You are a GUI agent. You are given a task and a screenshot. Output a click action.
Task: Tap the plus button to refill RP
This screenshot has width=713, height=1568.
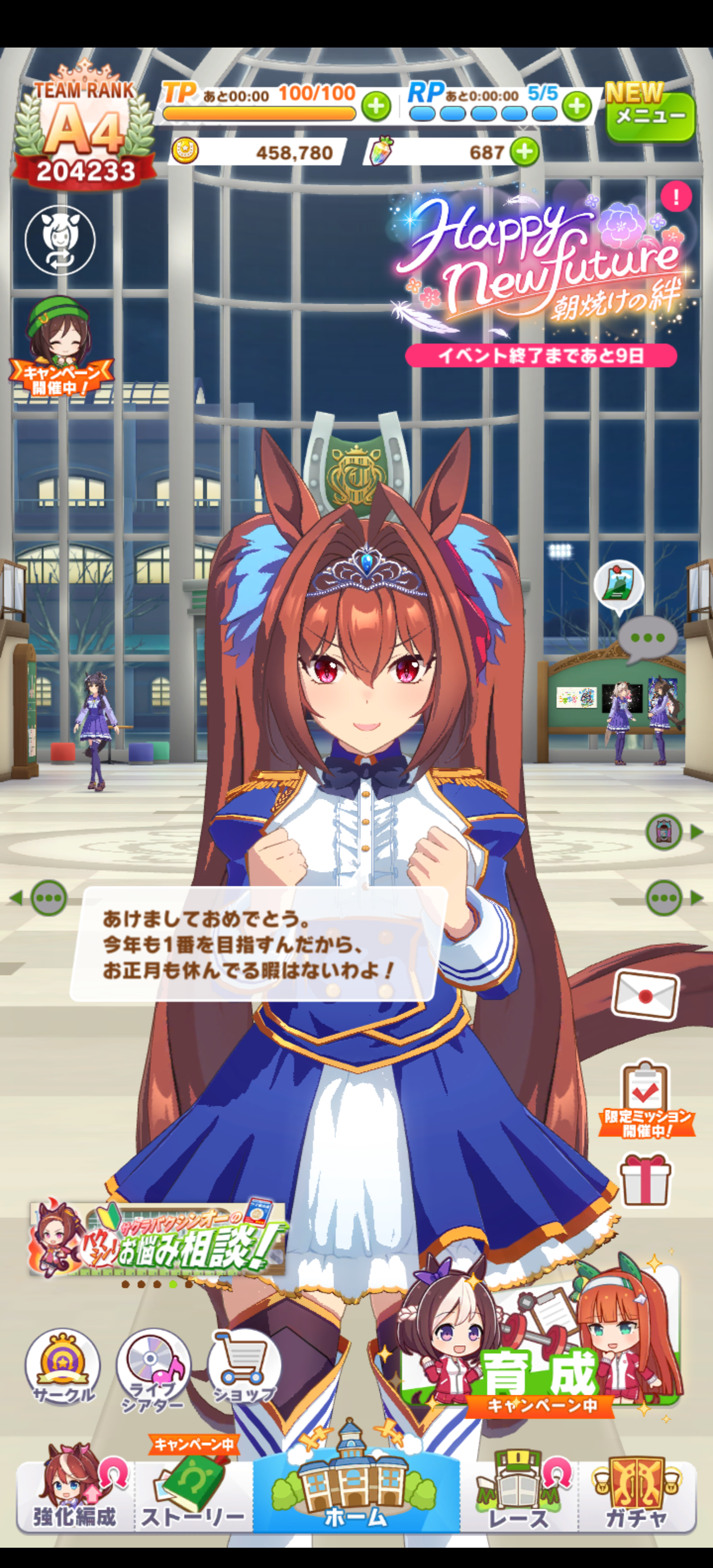pos(576,106)
